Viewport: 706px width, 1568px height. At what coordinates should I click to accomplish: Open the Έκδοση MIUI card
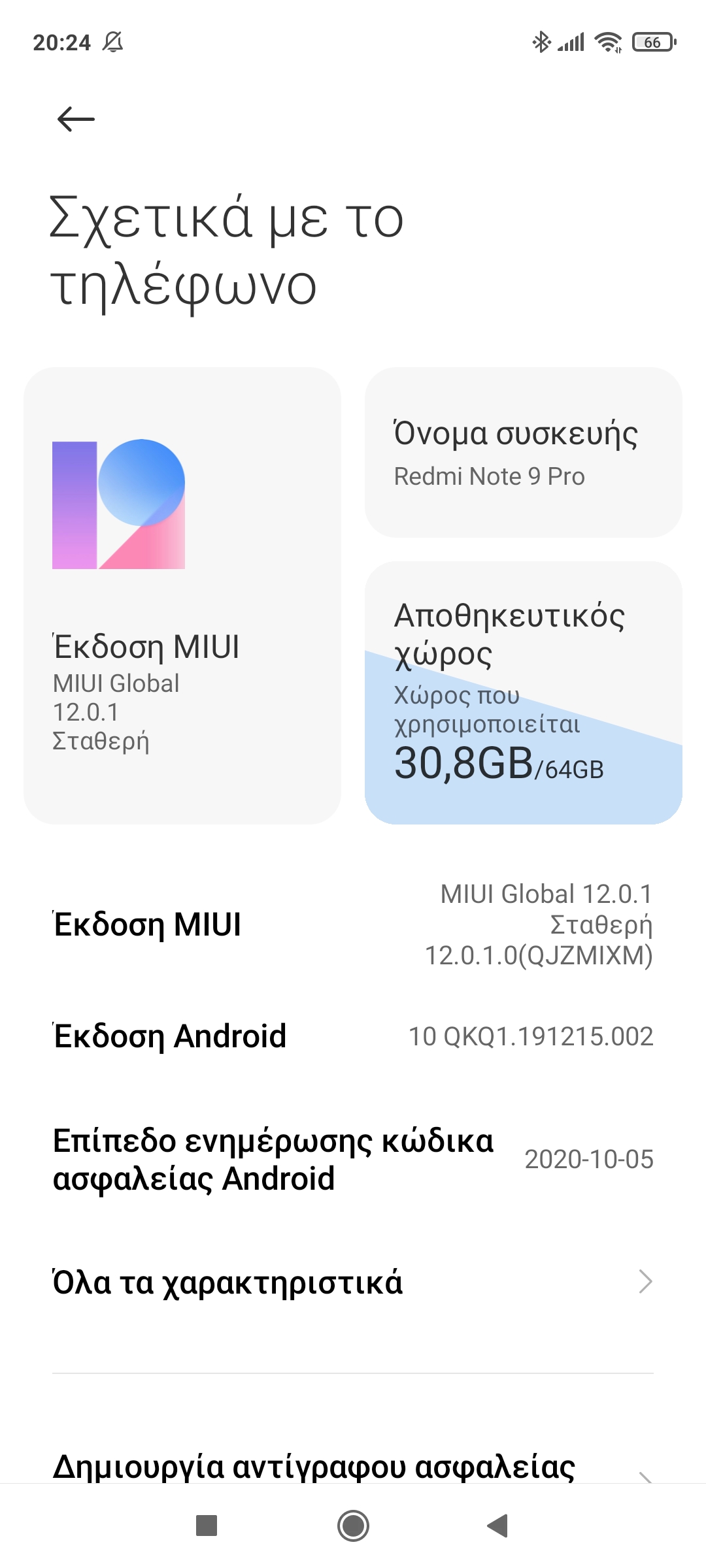(182, 595)
